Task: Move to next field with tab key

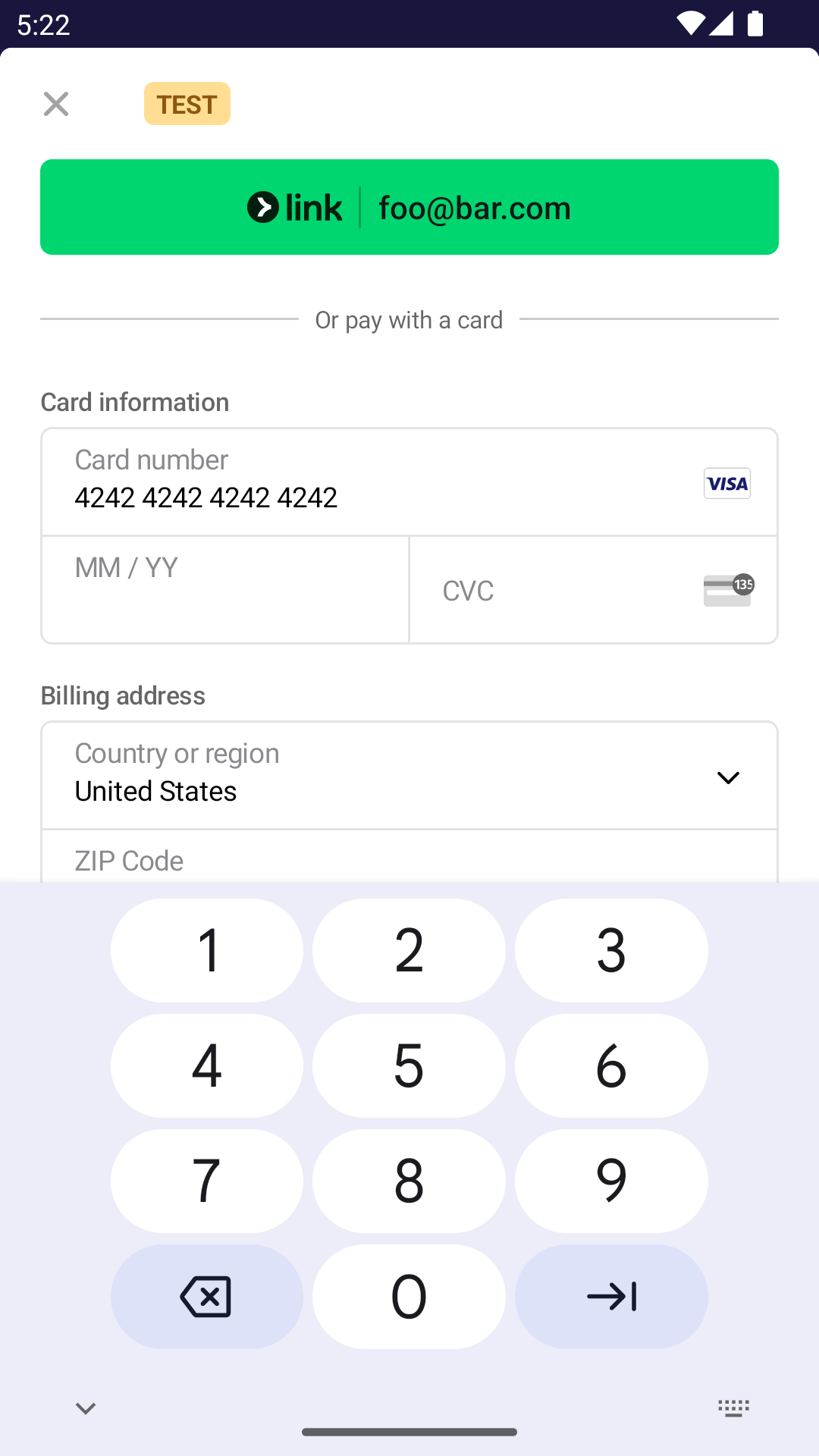Action: [x=611, y=1296]
